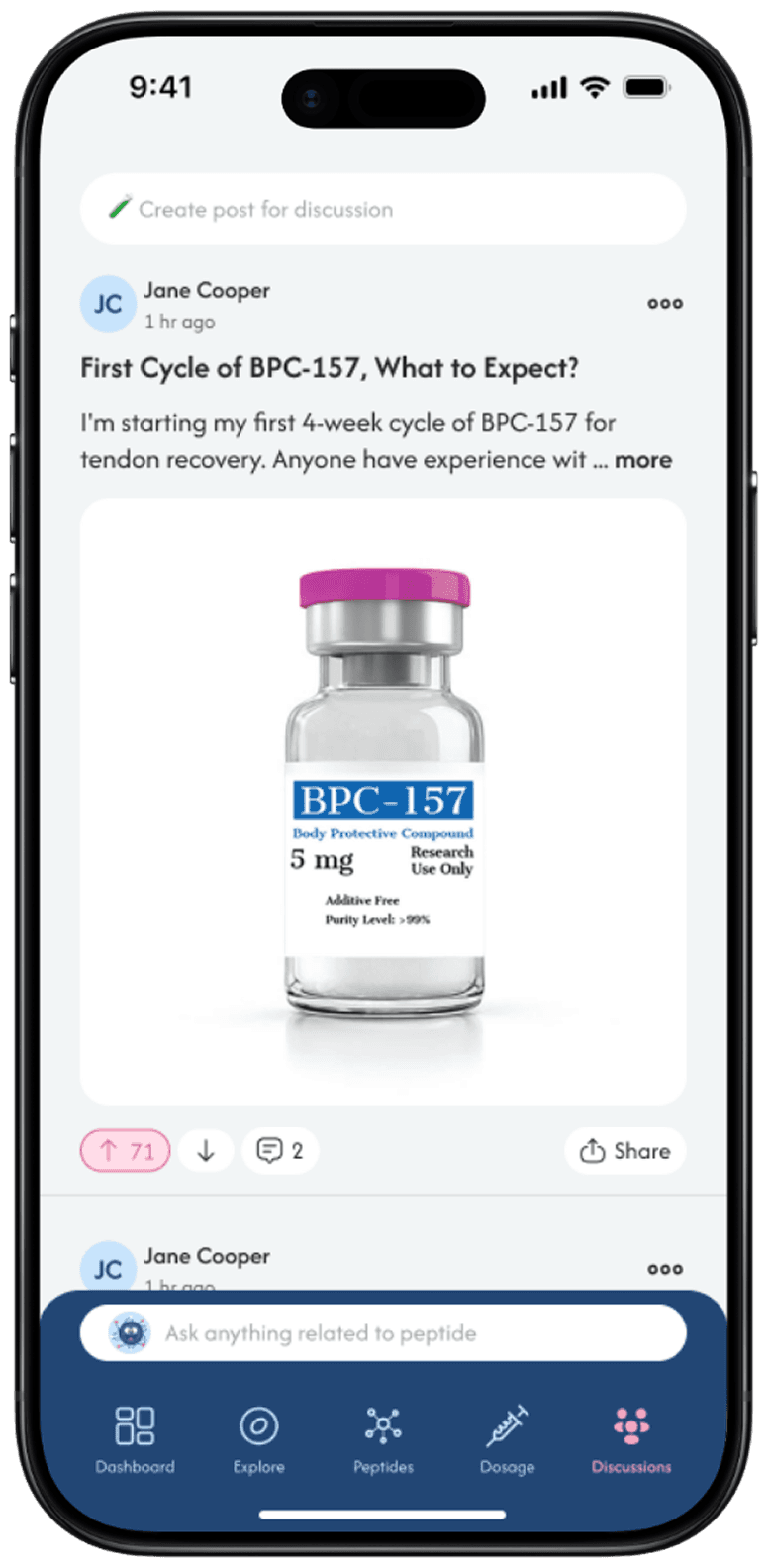Expand the post text with more
The width and height of the screenshot is (768, 1568).
tap(643, 460)
